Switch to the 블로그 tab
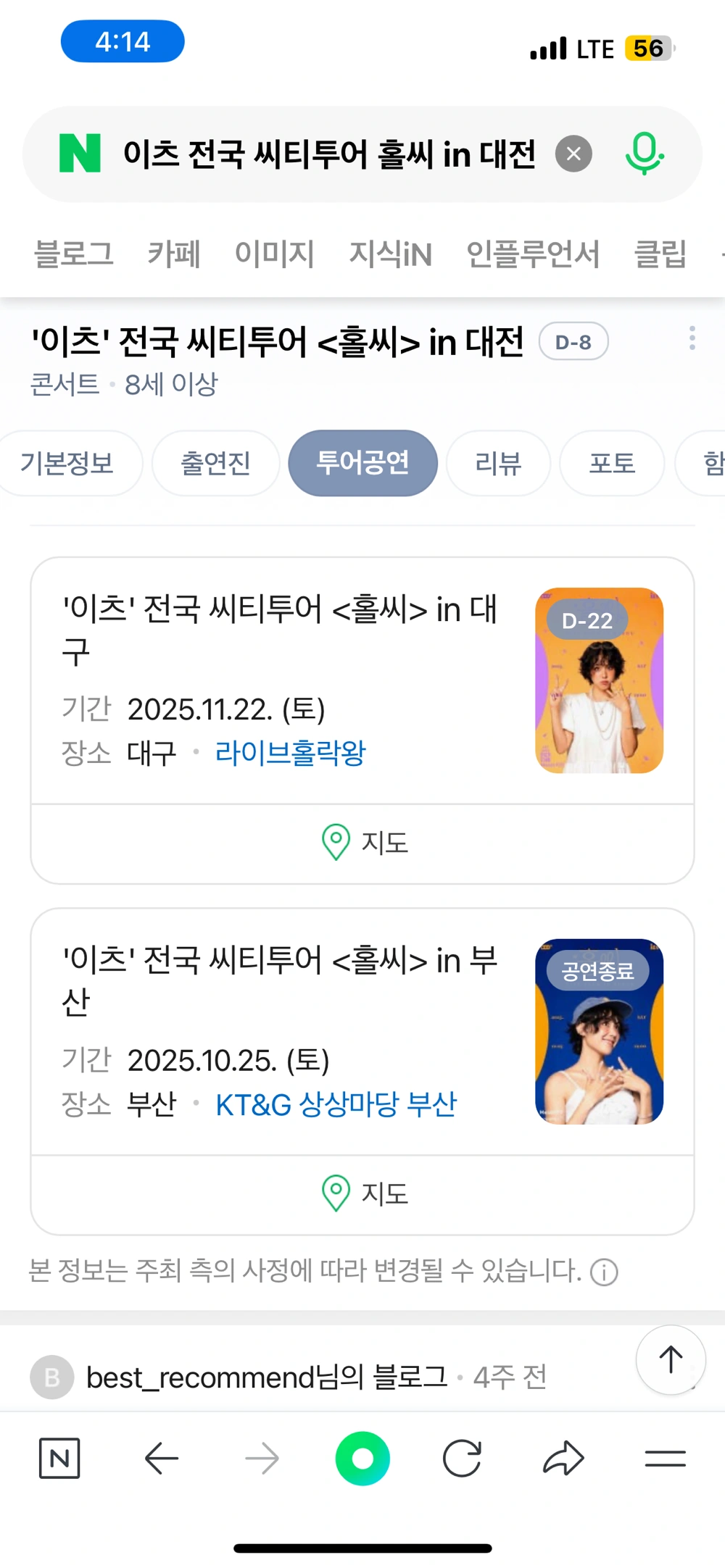The height and width of the screenshot is (1568, 725). coord(74,254)
